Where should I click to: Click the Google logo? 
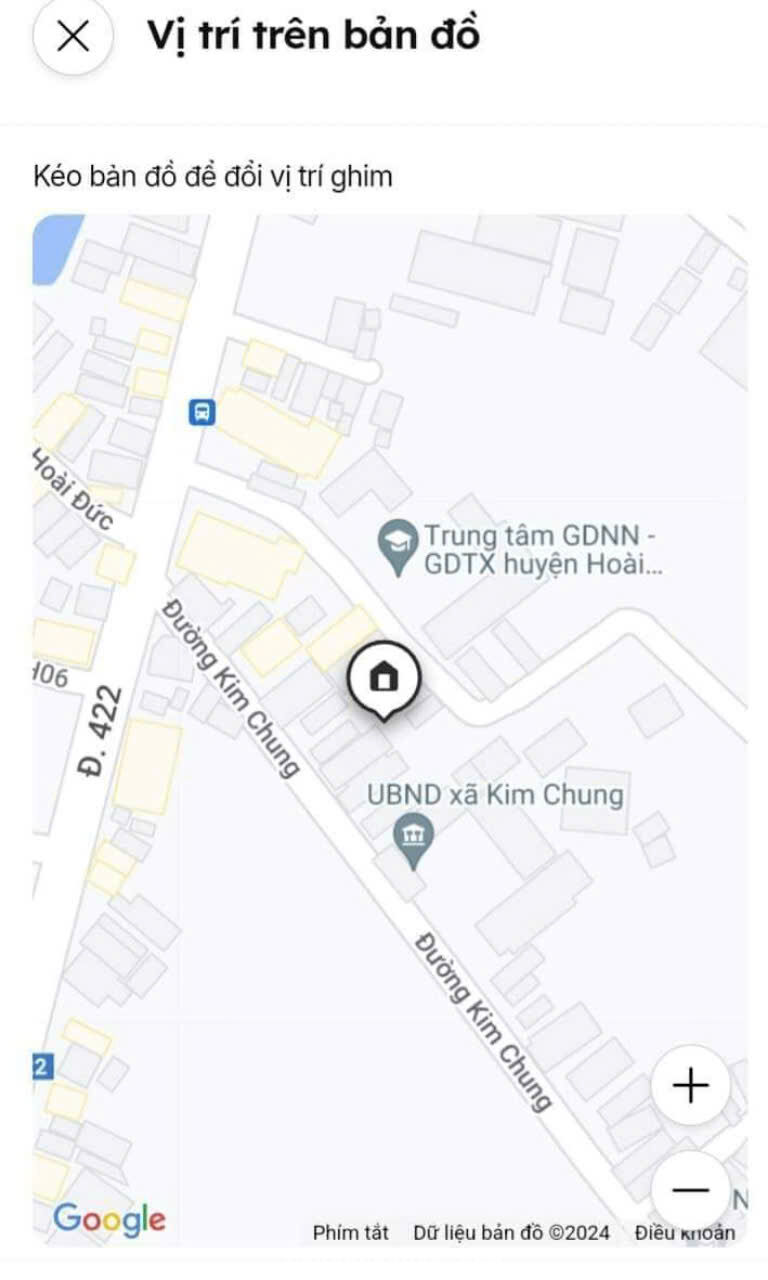pyautogui.click(x=112, y=1218)
